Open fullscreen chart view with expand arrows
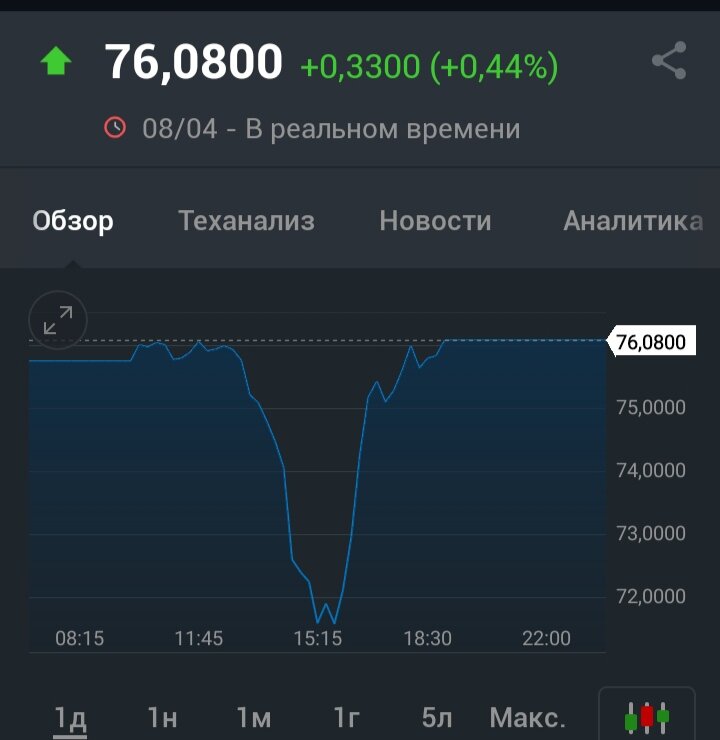Image resolution: width=720 pixels, height=740 pixels. tap(57, 320)
